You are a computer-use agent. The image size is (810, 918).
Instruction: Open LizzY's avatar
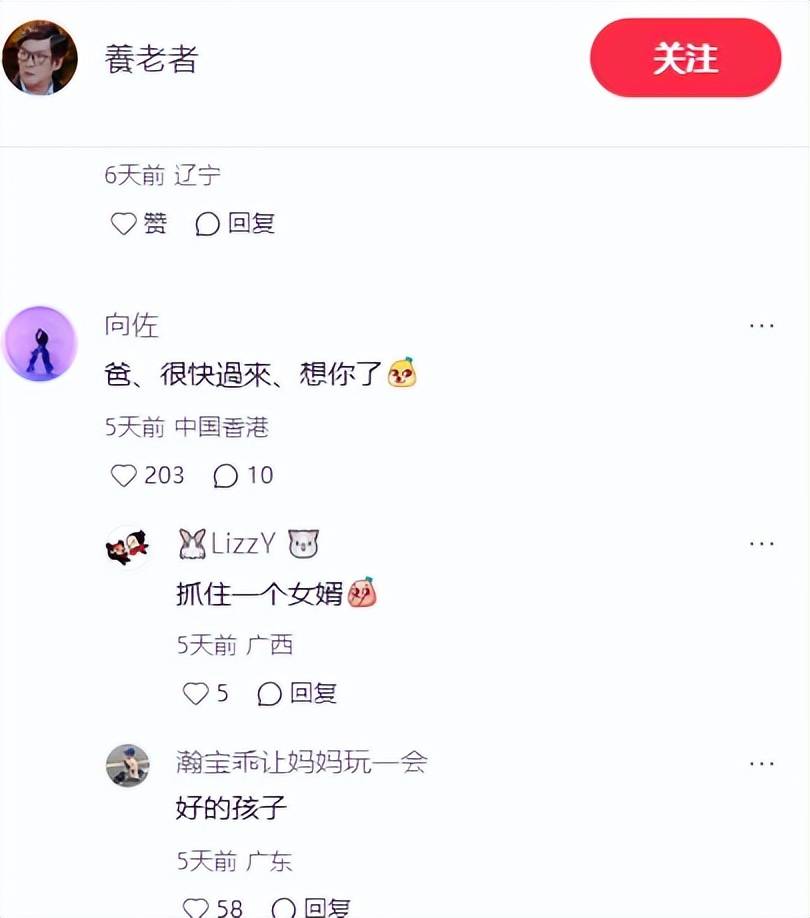tap(128, 546)
